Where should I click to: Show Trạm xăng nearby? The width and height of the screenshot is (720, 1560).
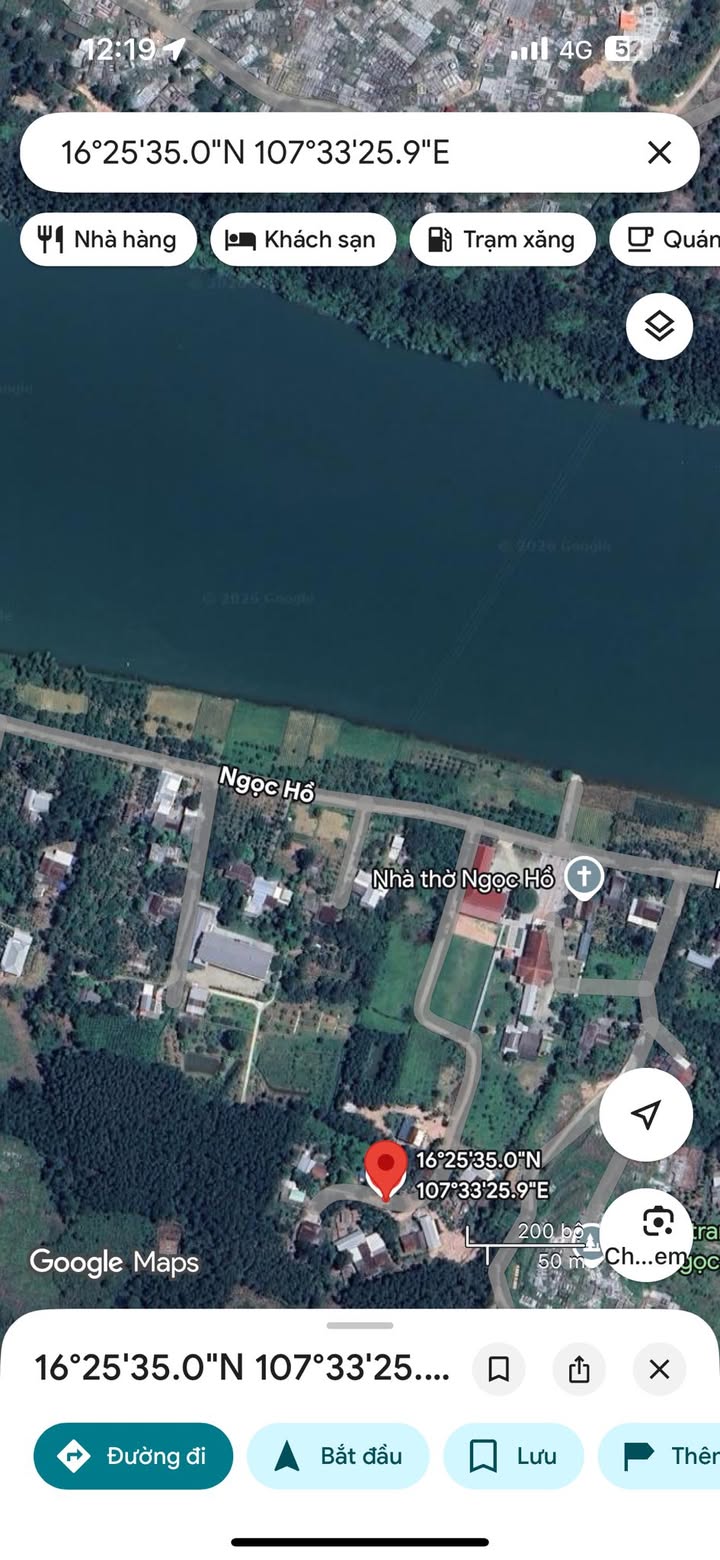click(502, 240)
